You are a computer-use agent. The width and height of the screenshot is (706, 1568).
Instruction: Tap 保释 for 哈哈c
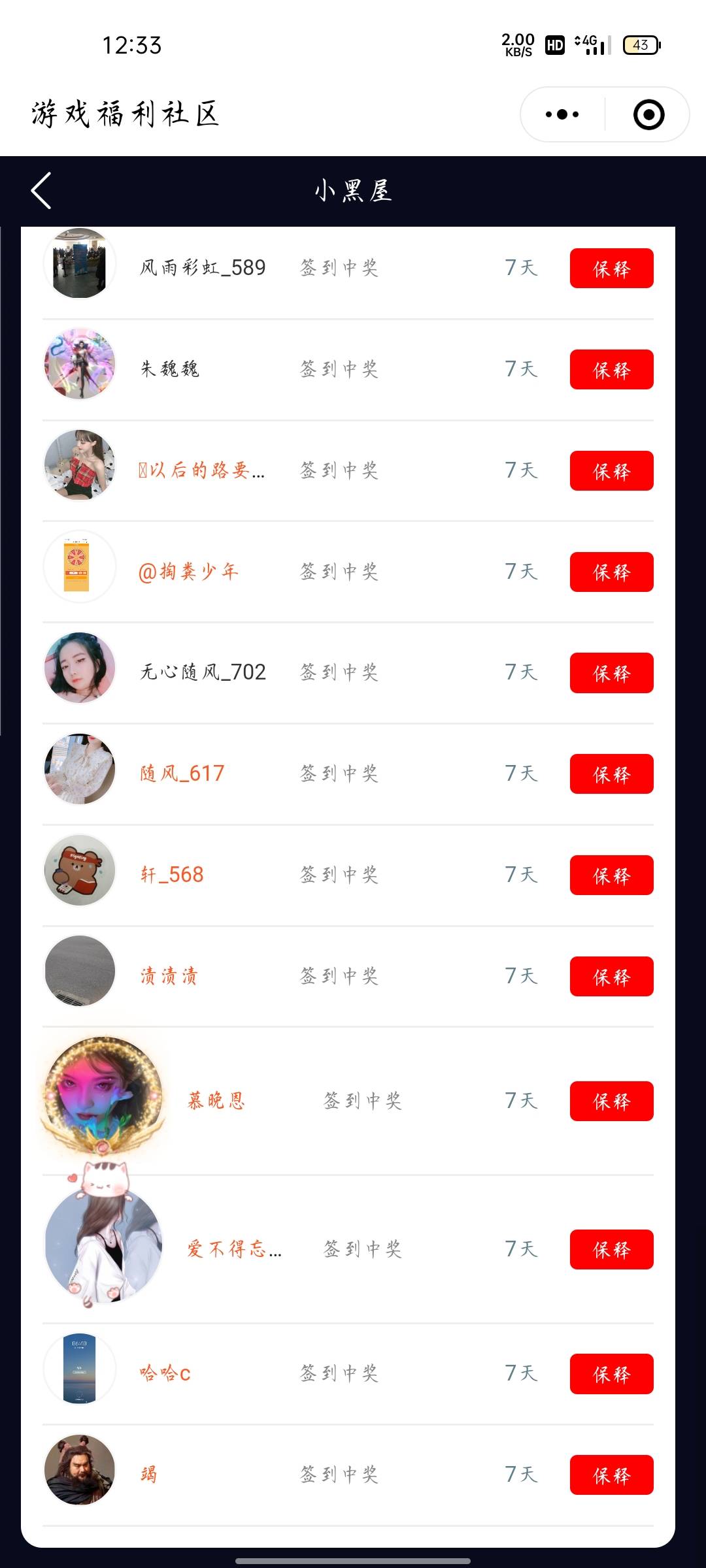611,1373
